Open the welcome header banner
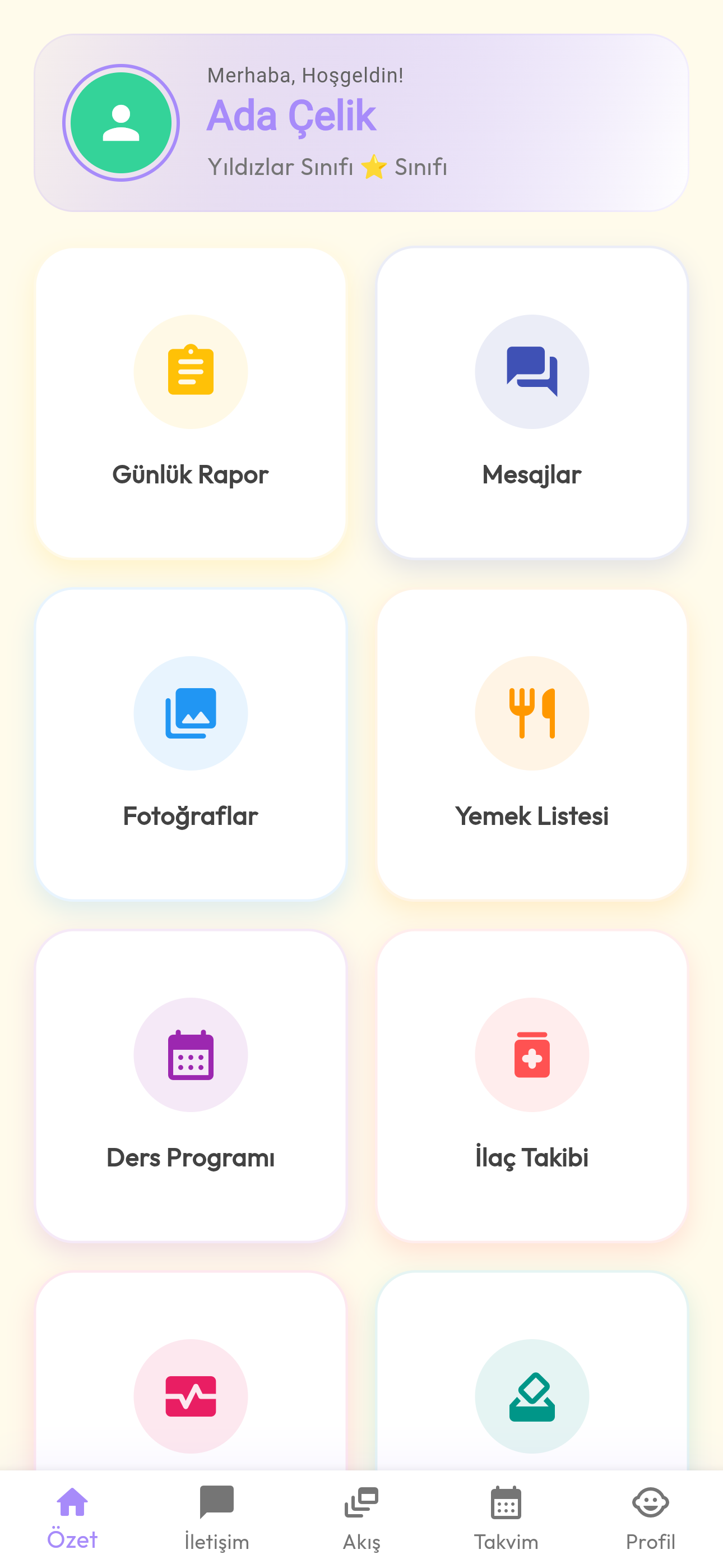Image resolution: width=723 pixels, height=1568 pixels. 361,122
